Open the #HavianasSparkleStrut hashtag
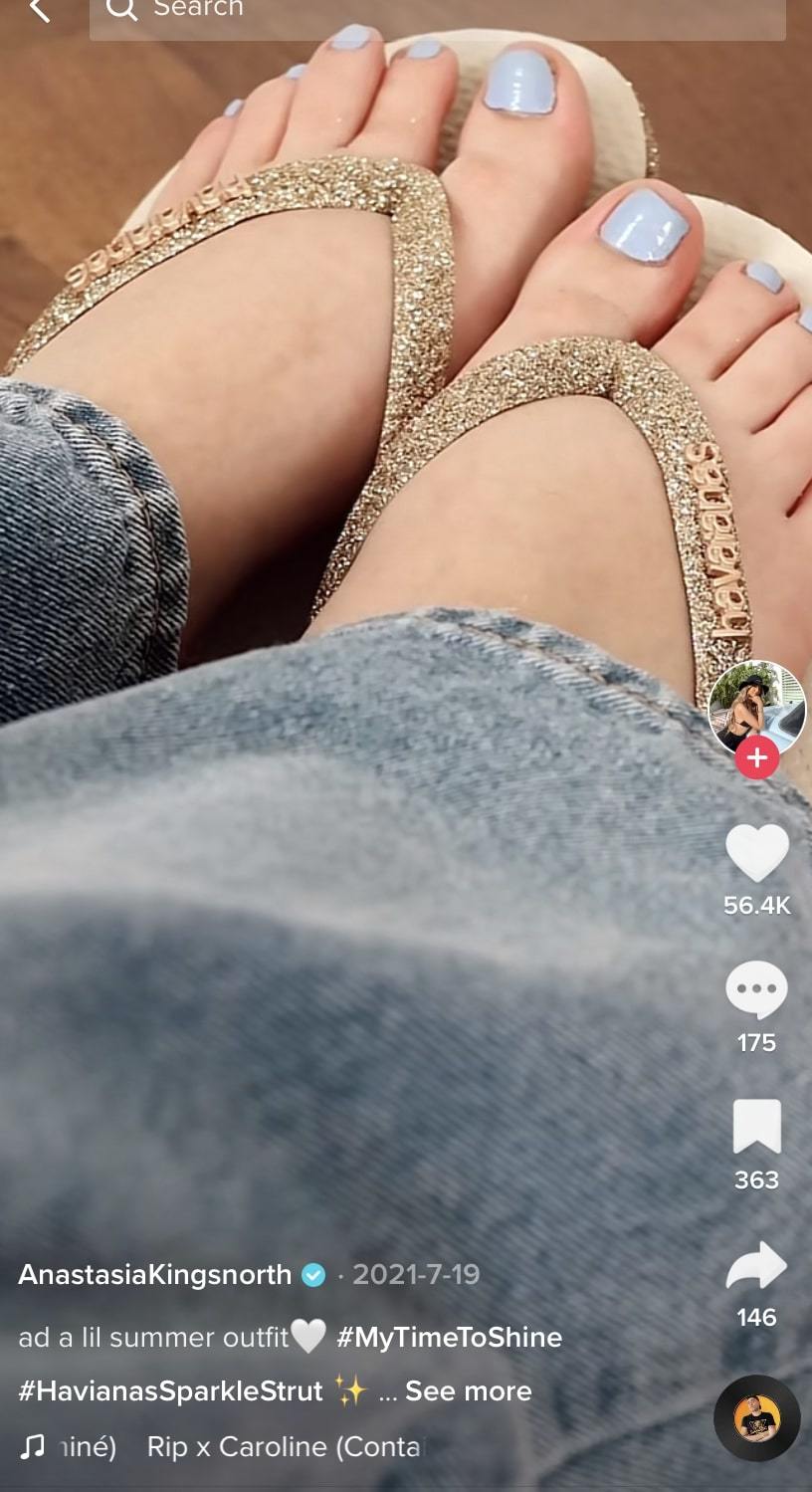 coord(170,1390)
